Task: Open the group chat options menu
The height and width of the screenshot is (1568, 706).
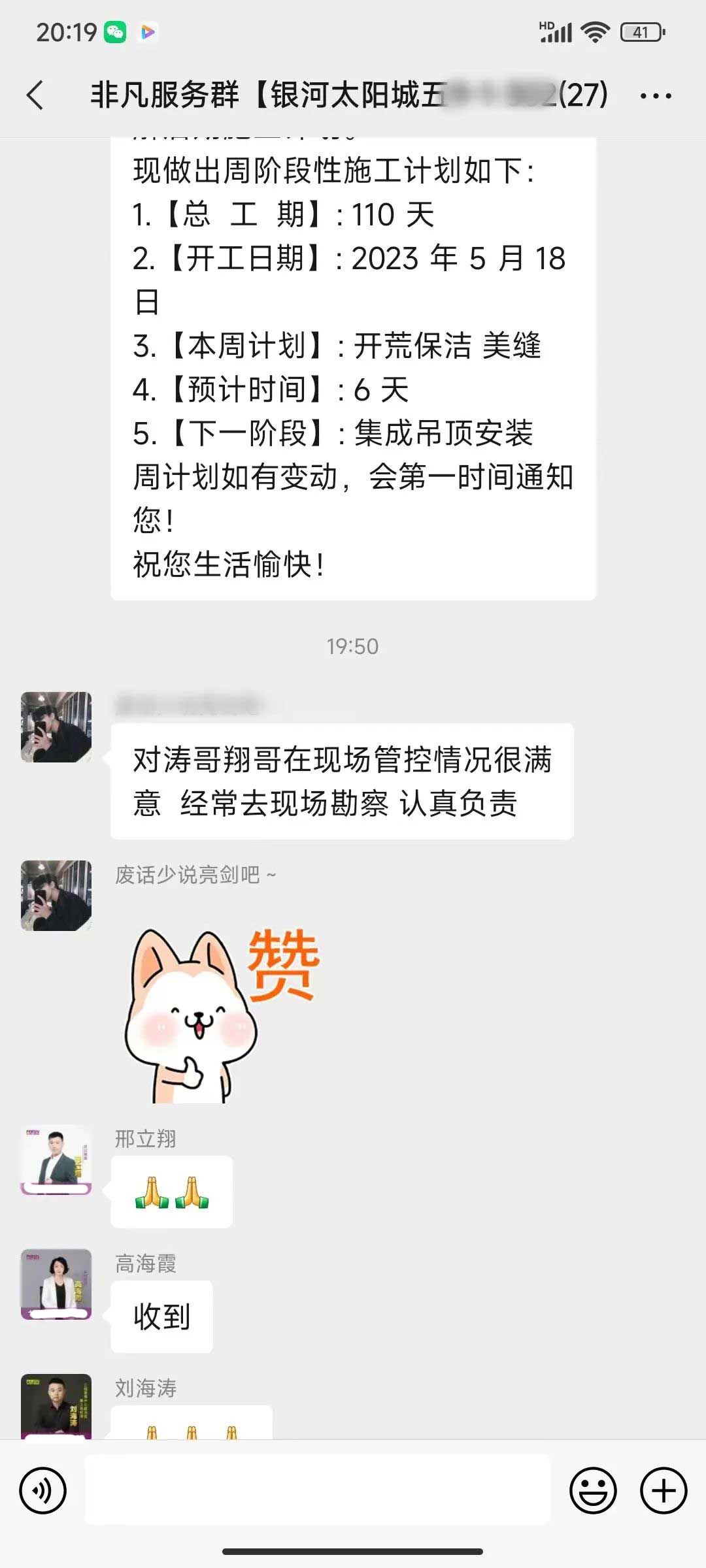Action: 655,96
